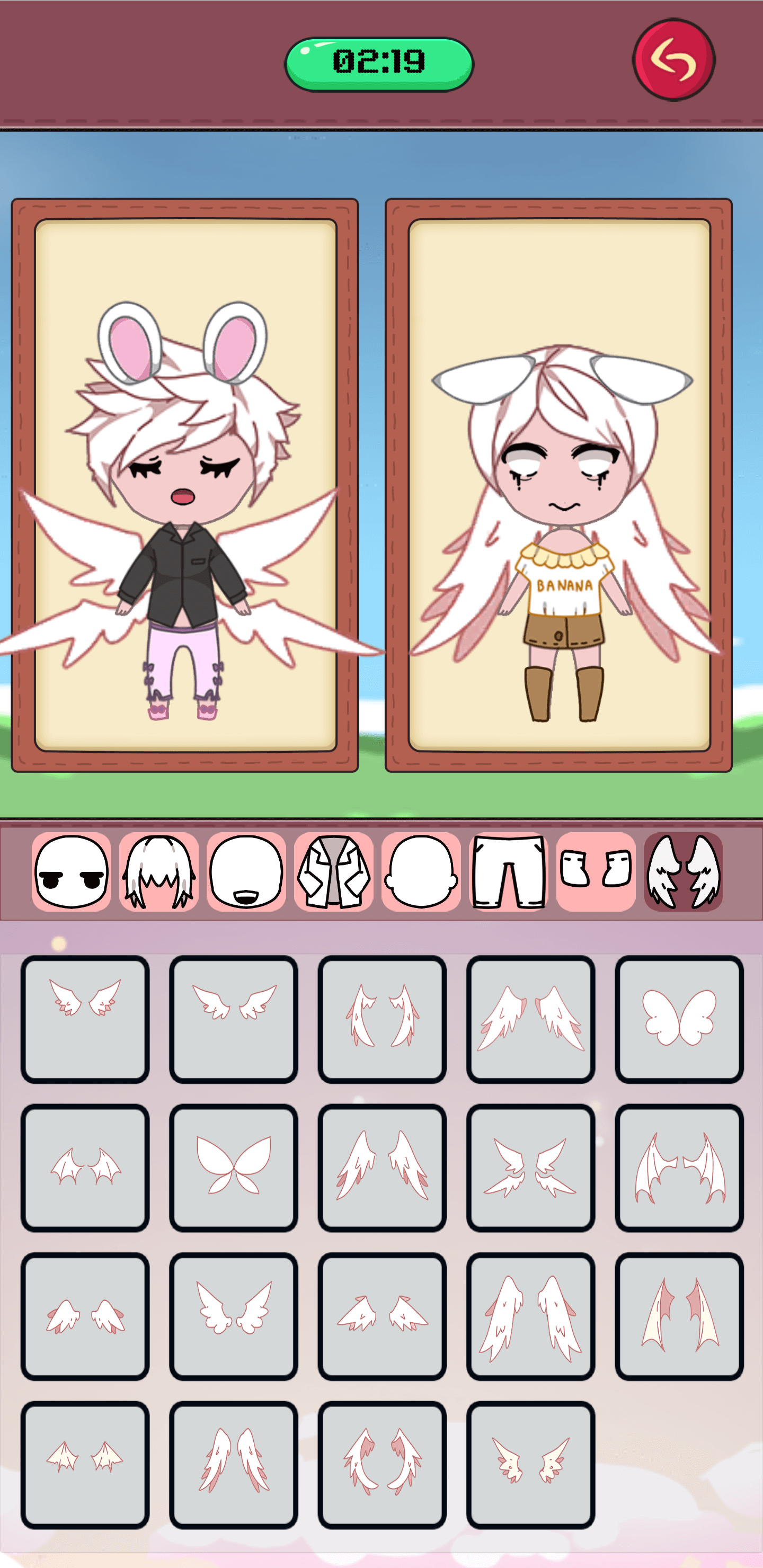This screenshot has width=763, height=1568.
Task: Pick the first small wings tile
Action: point(85,1019)
